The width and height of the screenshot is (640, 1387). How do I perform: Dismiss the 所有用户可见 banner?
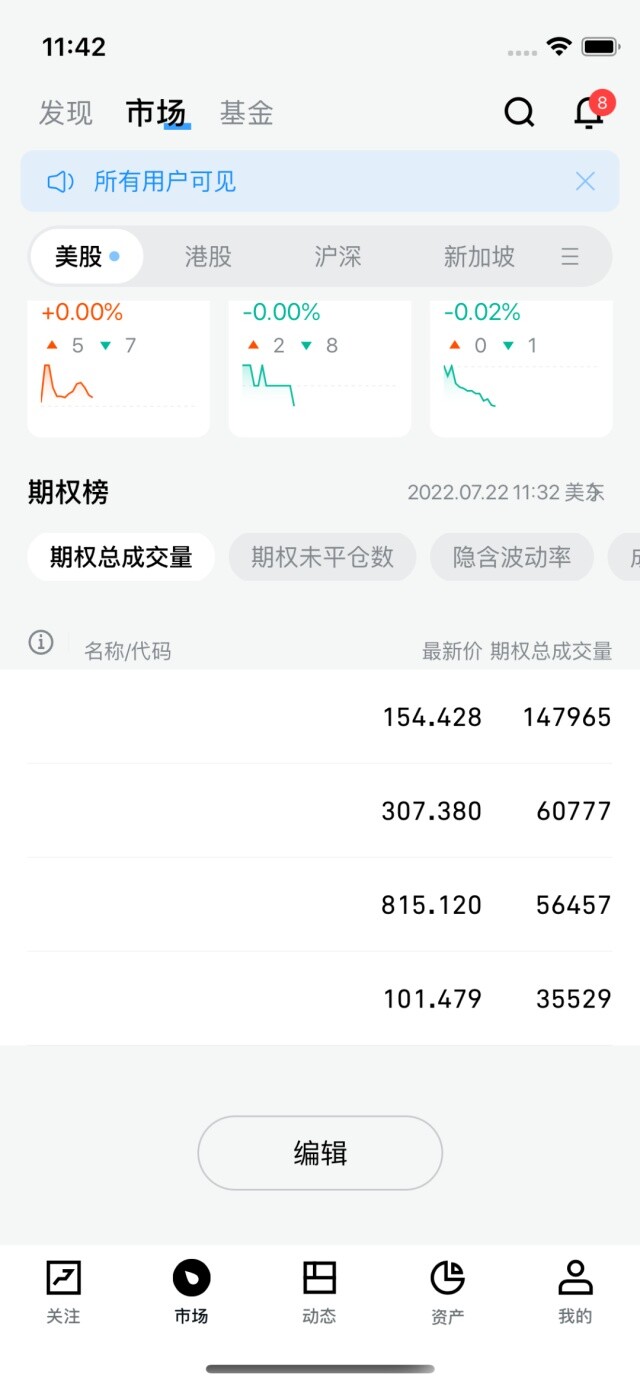pos(585,181)
